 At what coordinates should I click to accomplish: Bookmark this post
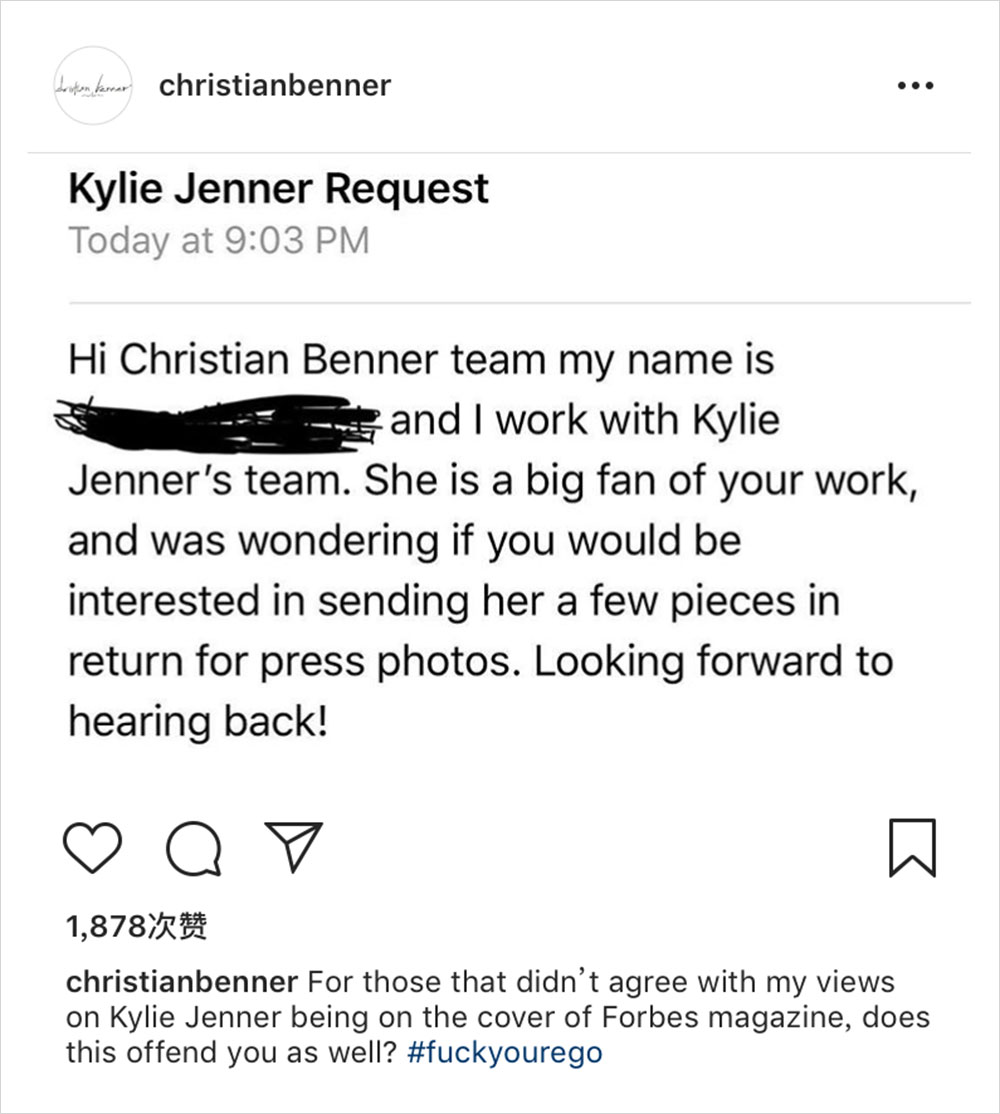pyautogui.click(x=911, y=848)
